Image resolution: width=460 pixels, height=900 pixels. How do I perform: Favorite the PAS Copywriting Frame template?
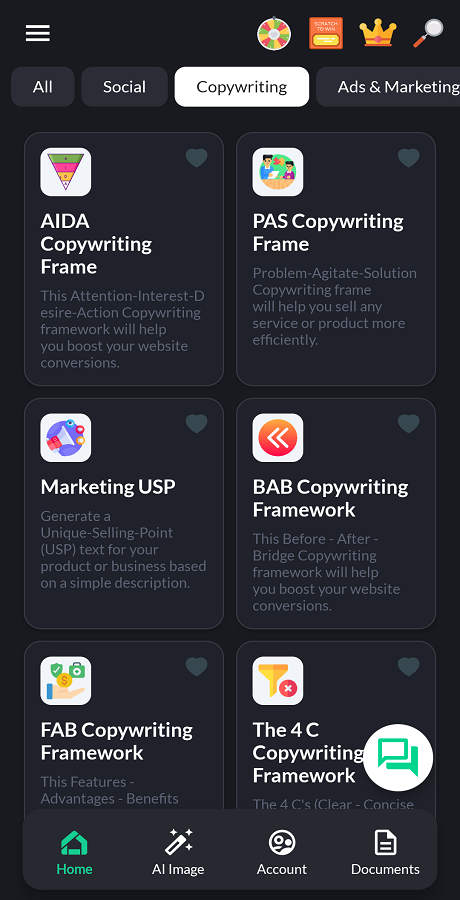click(408, 158)
